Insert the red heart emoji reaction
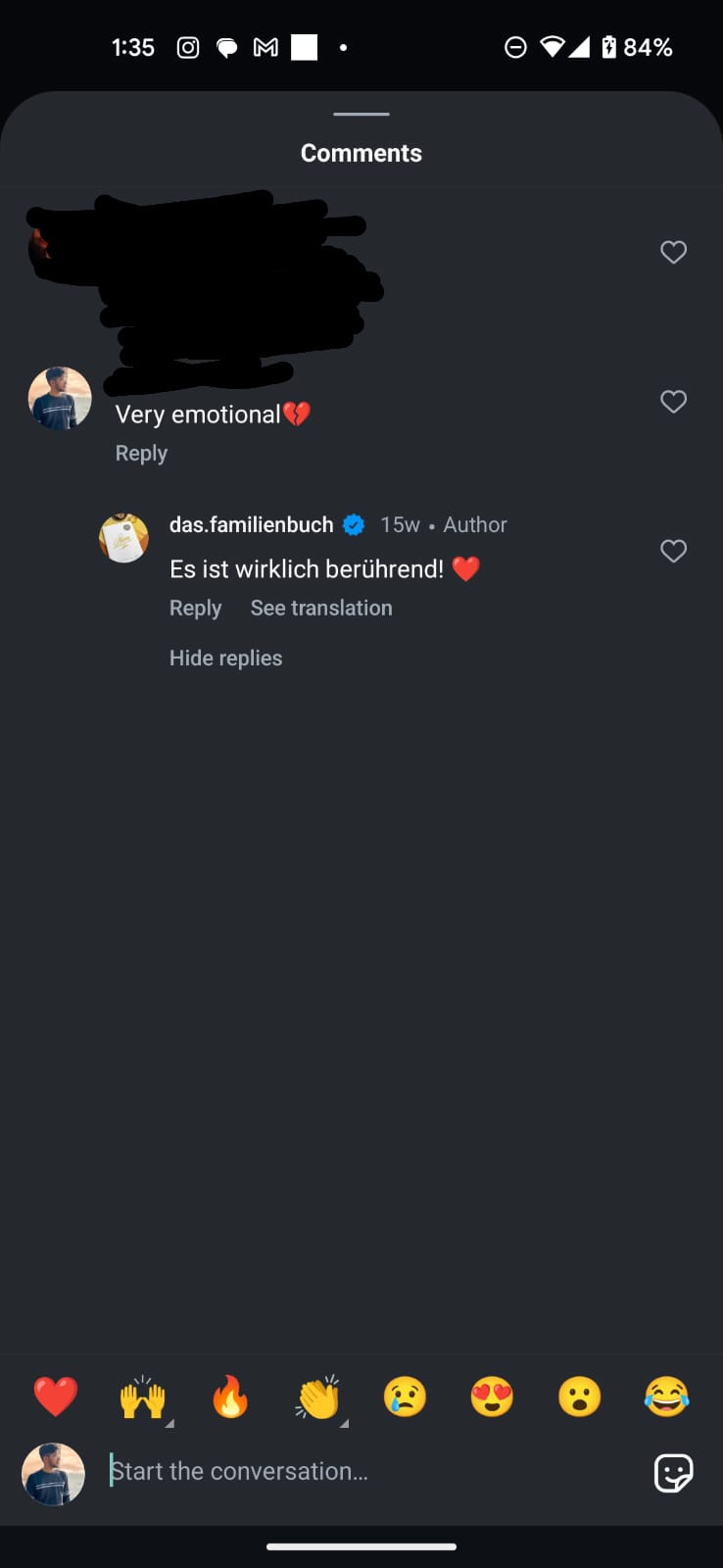The width and height of the screenshot is (723, 1568). [56, 1396]
